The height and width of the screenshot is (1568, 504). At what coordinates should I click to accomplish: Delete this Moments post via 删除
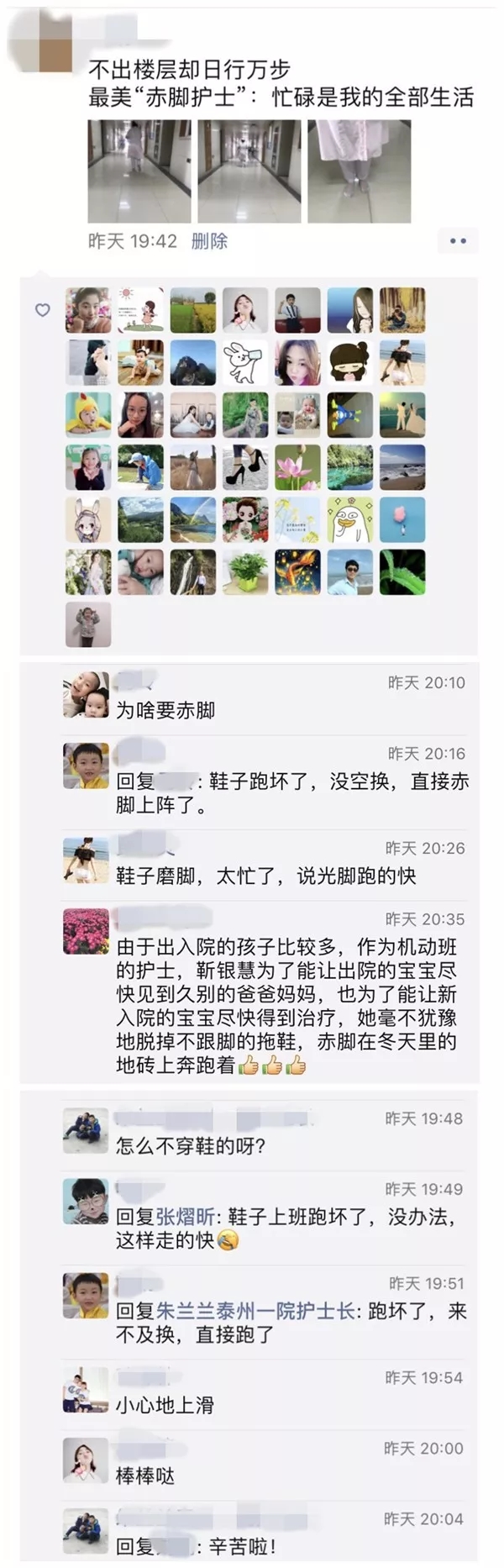coord(209,241)
